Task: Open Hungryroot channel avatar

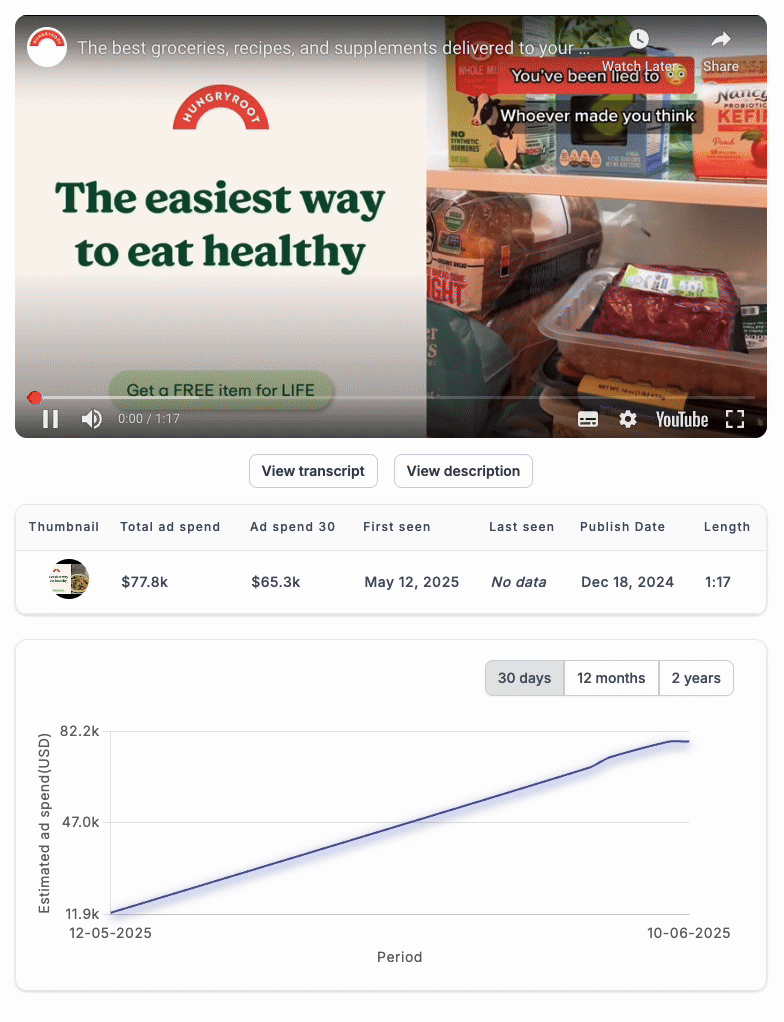Action: tap(47, 47)
